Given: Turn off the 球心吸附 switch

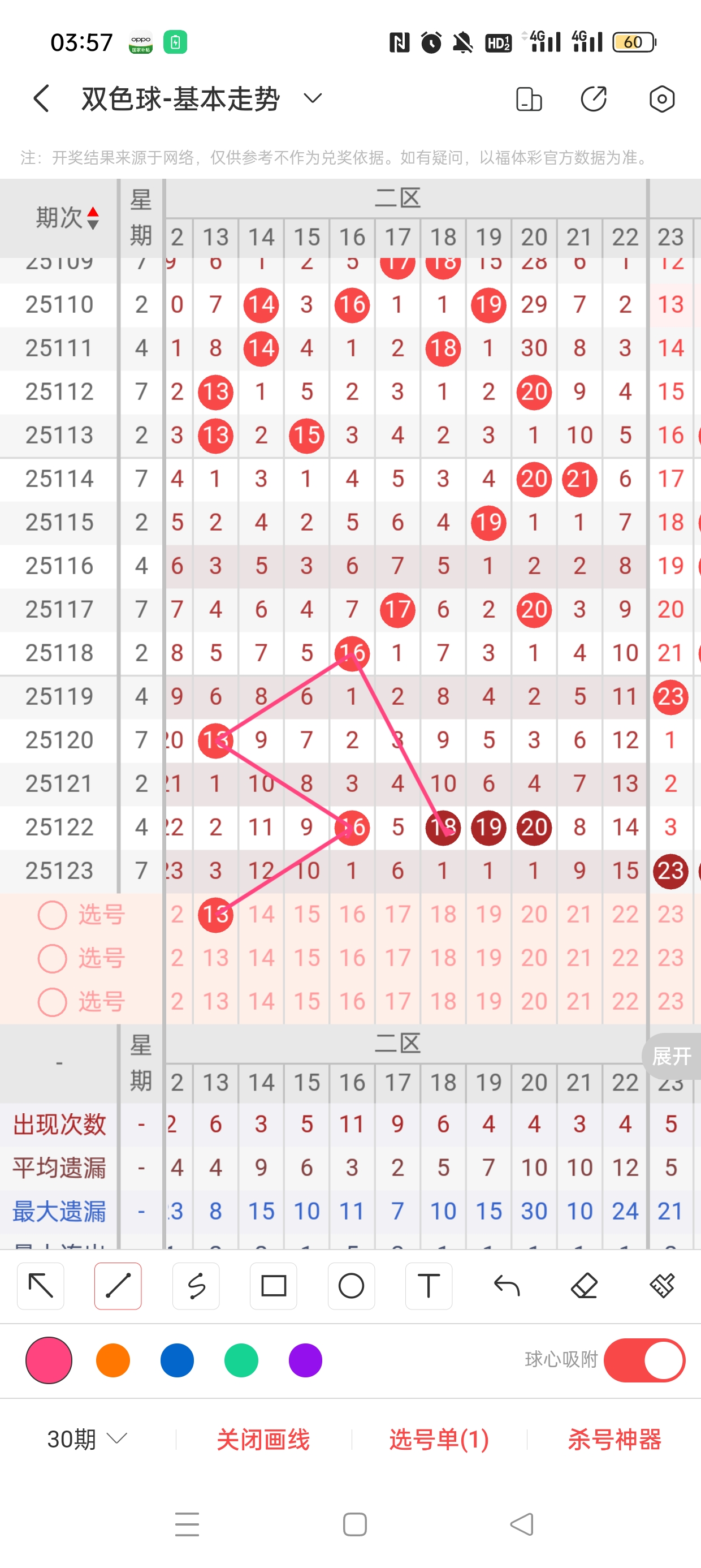Looking at the screenshot, I should (x=644, y=1360).
